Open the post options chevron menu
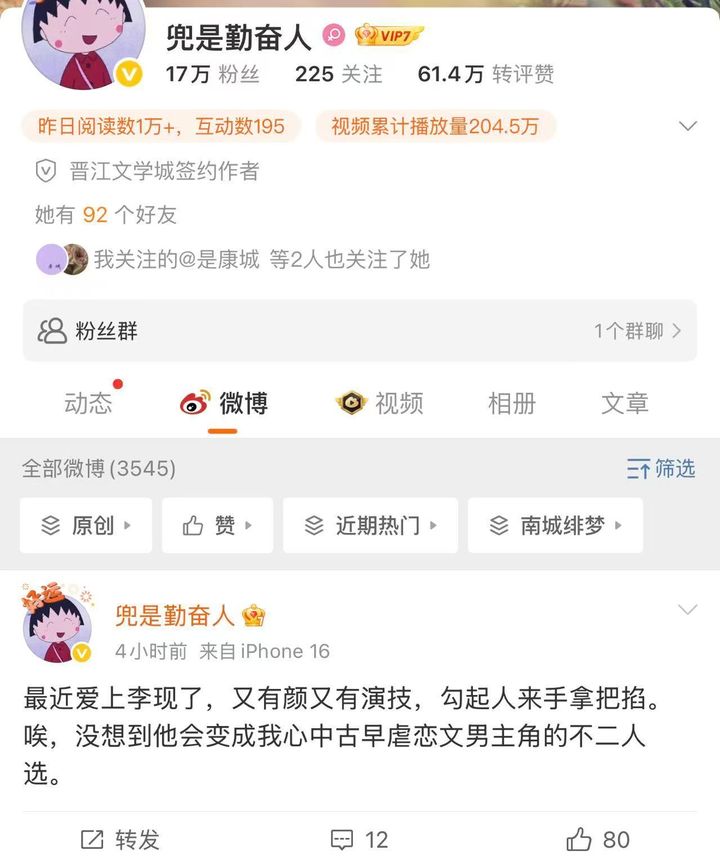 688,609
